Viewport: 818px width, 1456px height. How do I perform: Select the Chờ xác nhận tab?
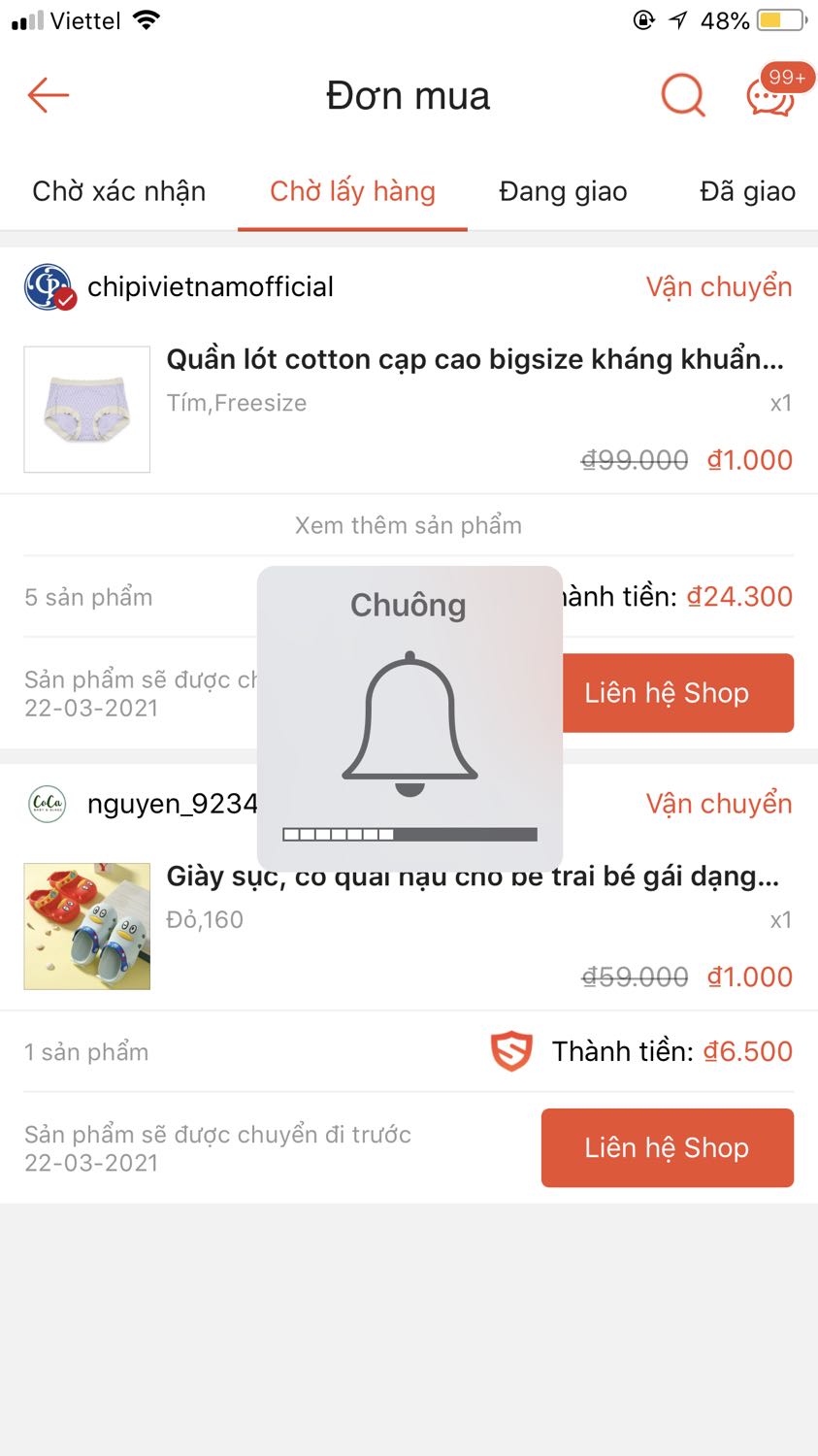click(x=117, y=190)
